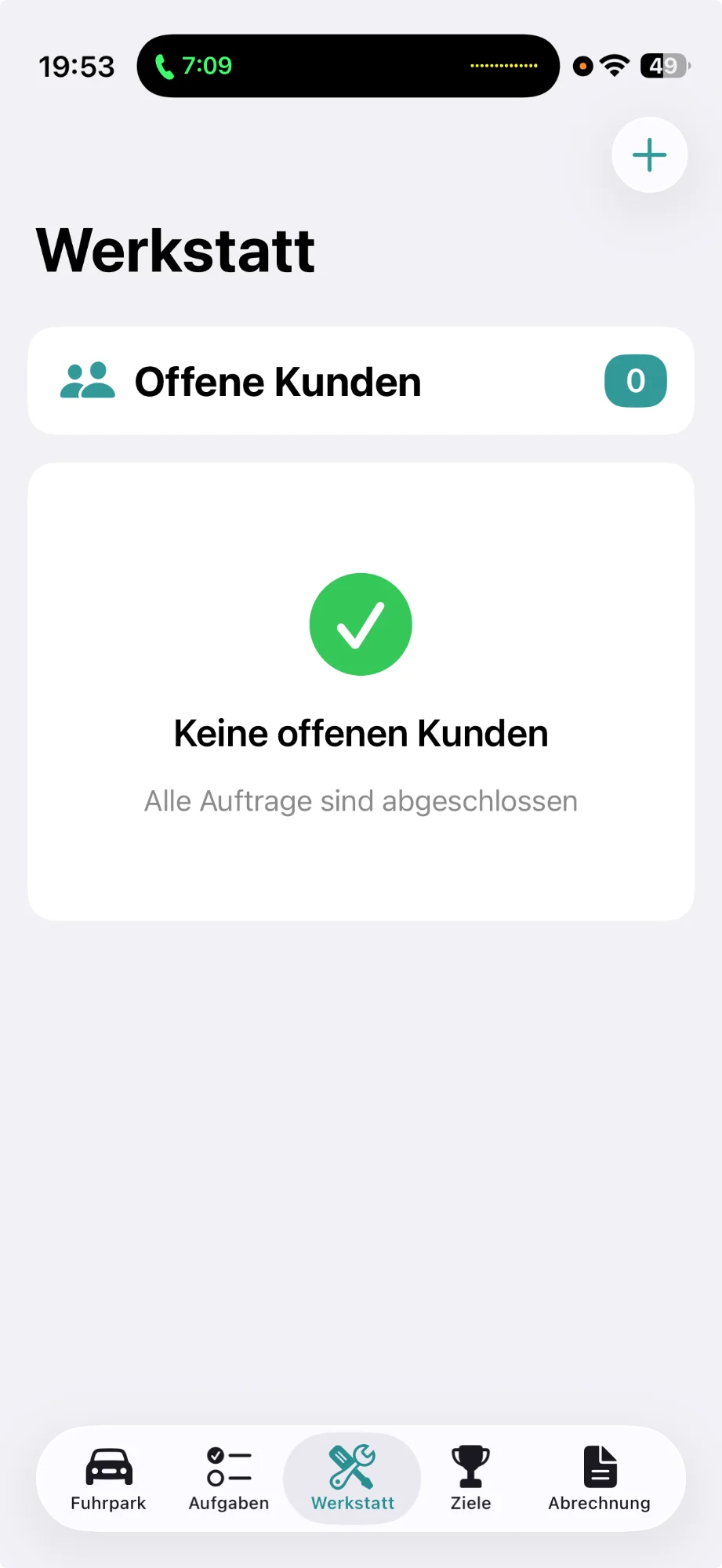The height and width of the screenshot is (1568, 722).
Task: Tap the battery indicator showing 49
Action: click(x=662, y=66)
